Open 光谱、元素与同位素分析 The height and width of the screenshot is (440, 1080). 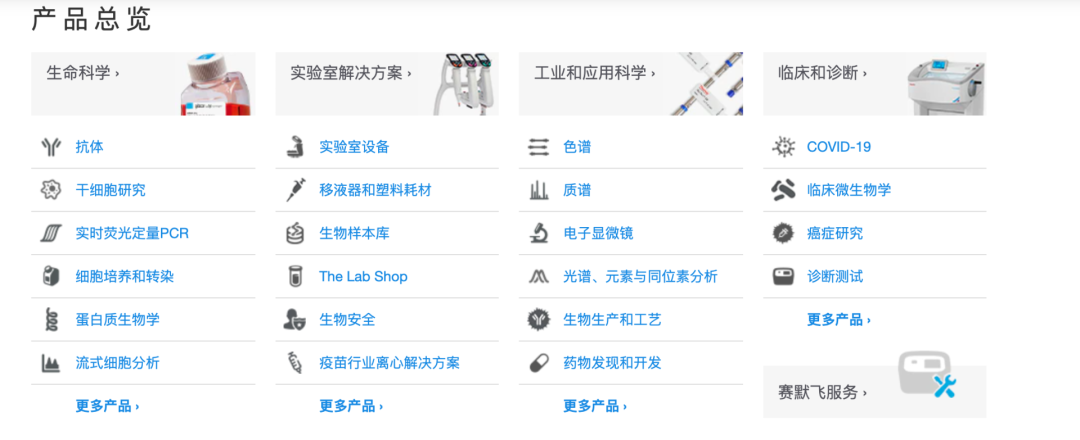click(x=640, y=276)
